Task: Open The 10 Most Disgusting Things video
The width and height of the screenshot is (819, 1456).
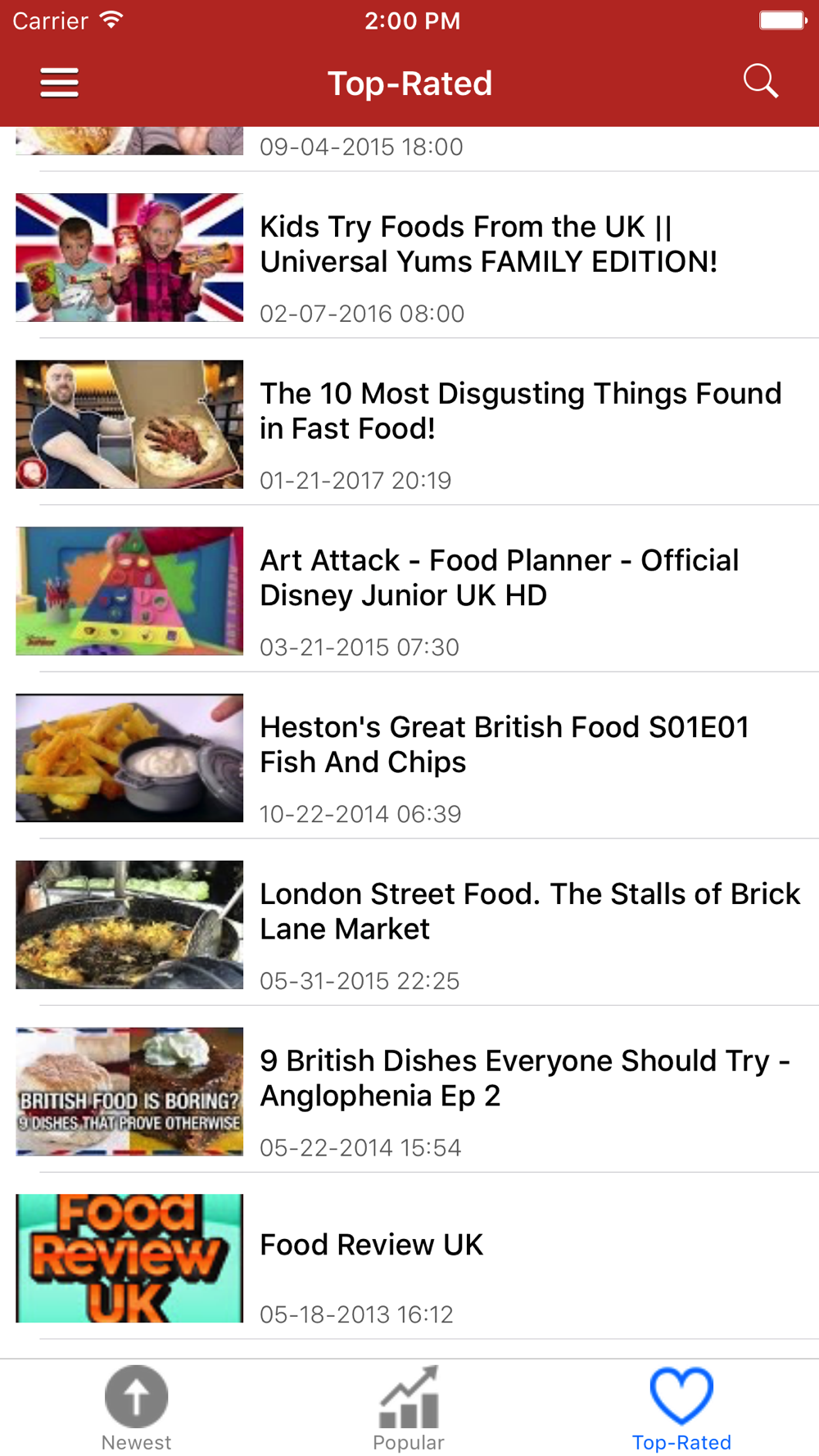Action: click(x=409, y=424)
